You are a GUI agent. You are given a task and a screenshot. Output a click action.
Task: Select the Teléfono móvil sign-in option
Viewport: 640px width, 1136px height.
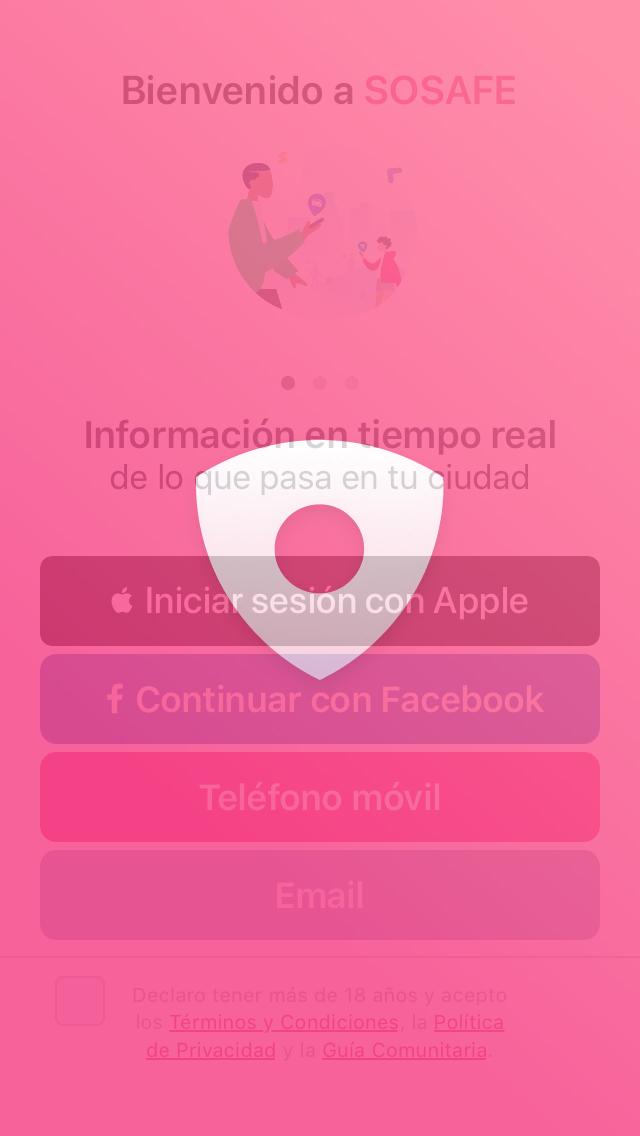[x=320, y=797]
